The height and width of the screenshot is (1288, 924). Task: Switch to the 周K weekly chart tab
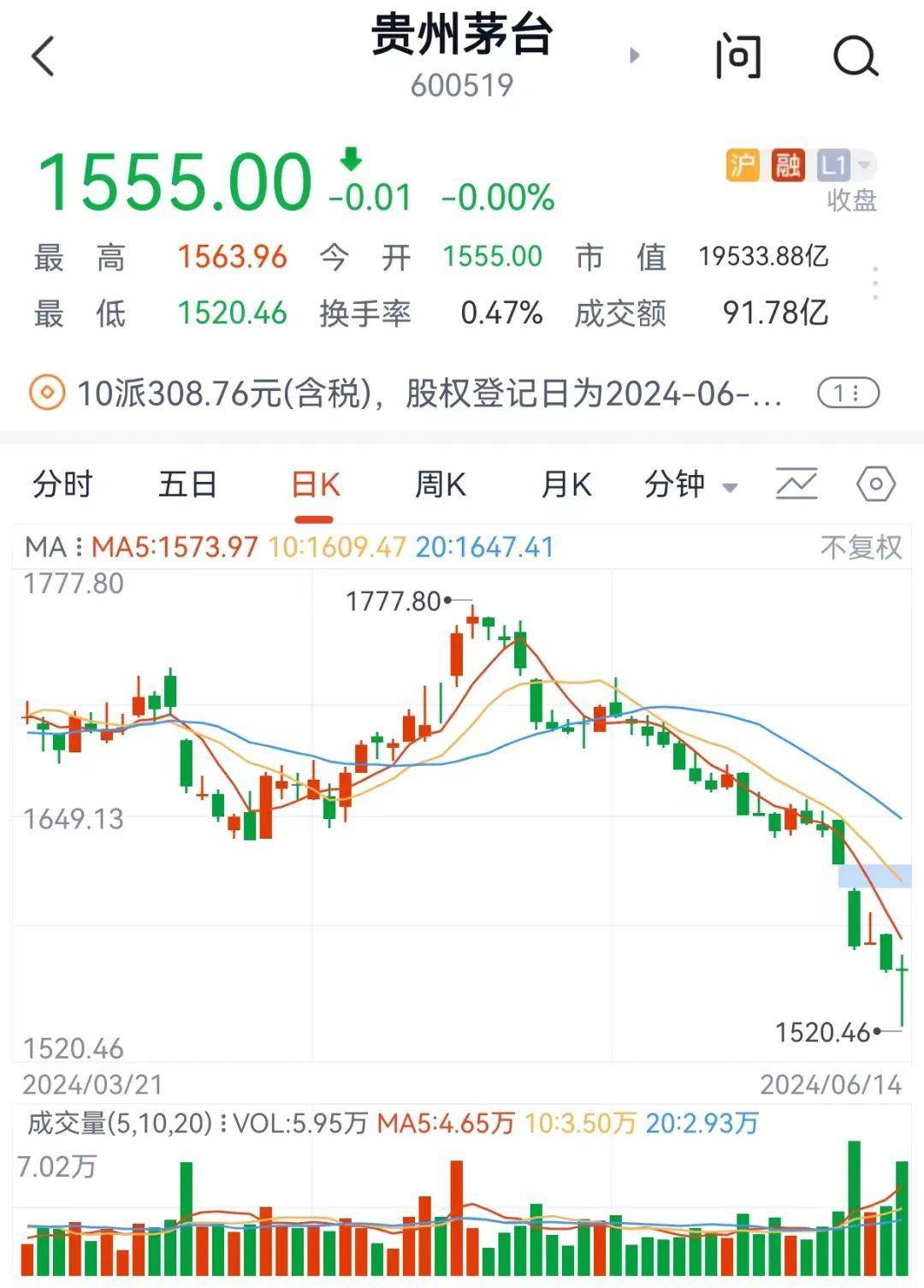click(439, 484)
